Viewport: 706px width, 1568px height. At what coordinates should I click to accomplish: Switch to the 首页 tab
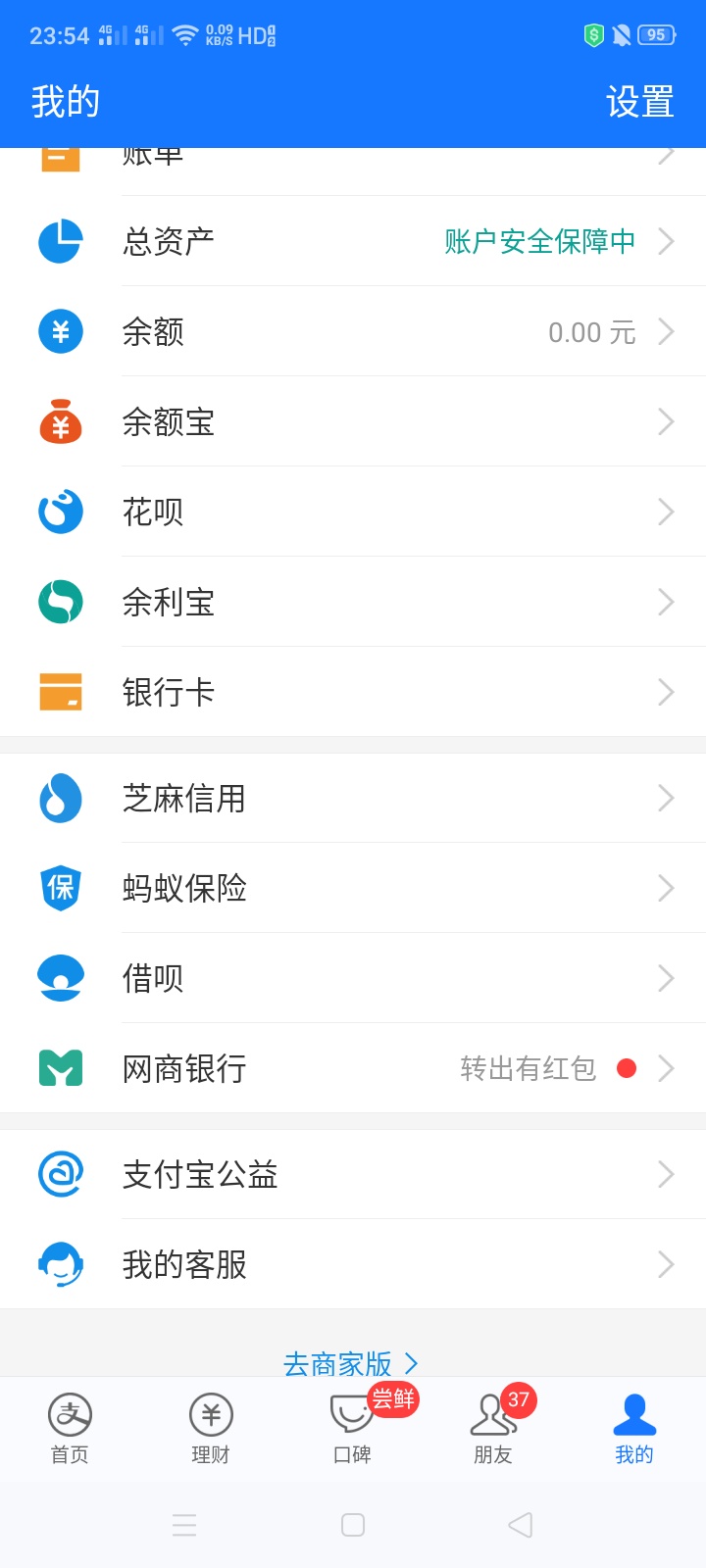(x=70, y=1429)
